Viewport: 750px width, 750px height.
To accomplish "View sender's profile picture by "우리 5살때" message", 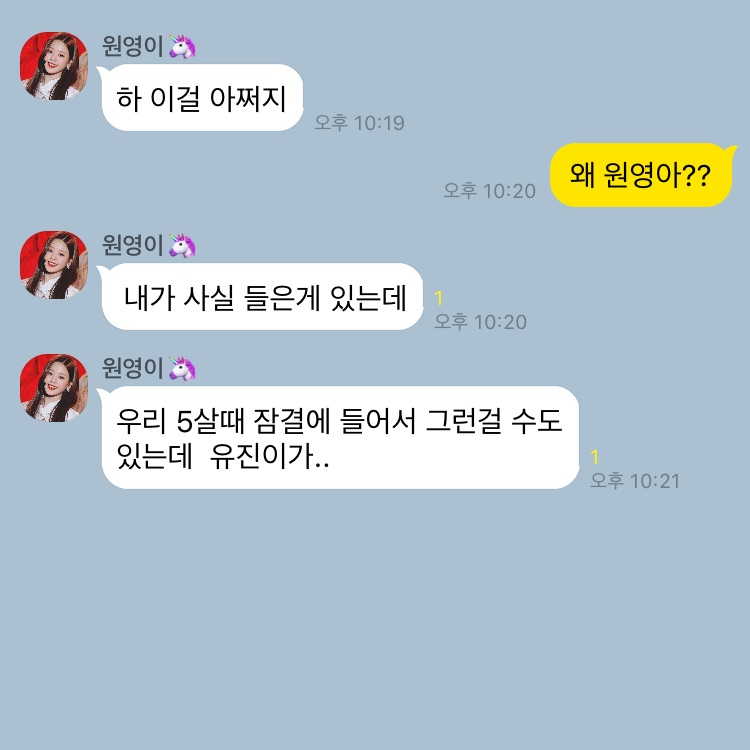I will point(55,387).
